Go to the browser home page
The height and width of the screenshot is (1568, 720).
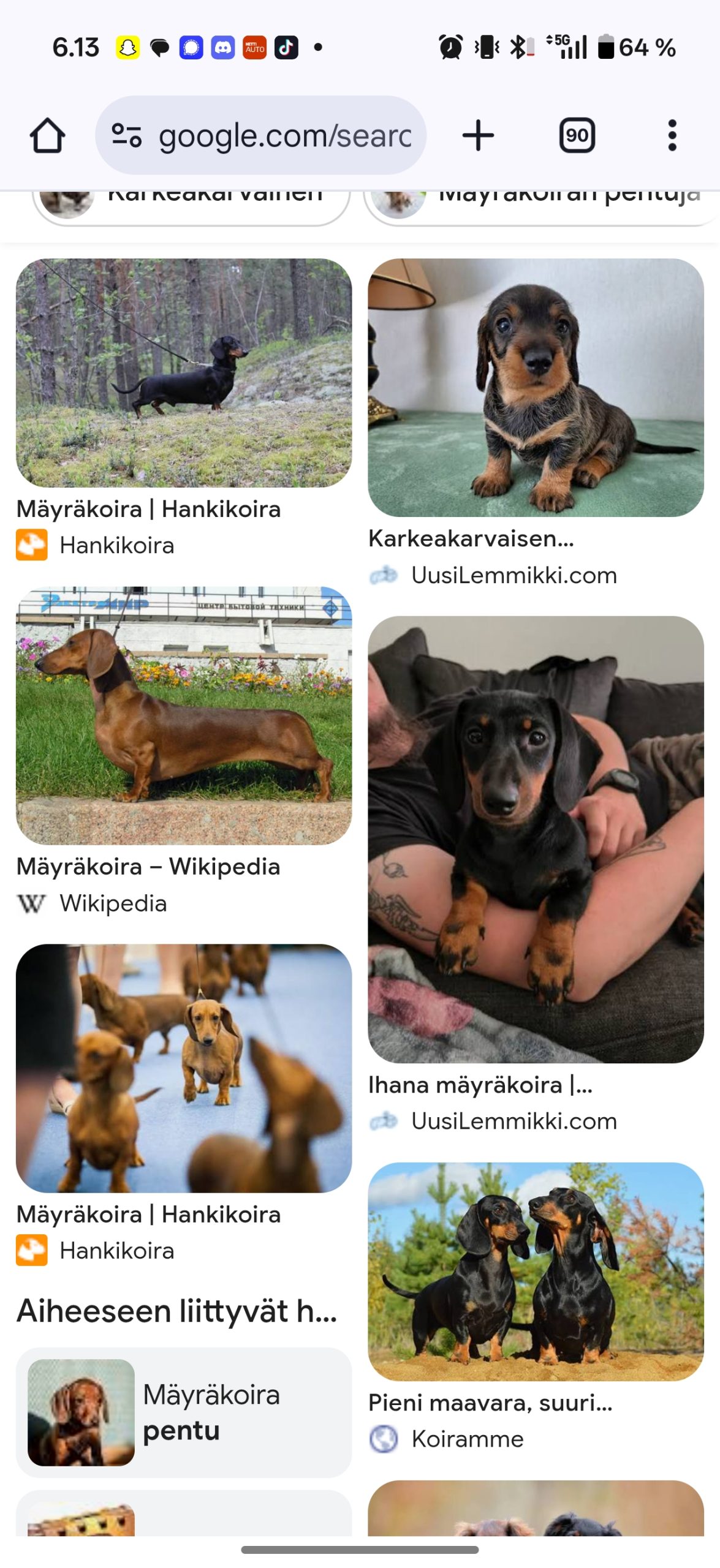coord(47,135)
